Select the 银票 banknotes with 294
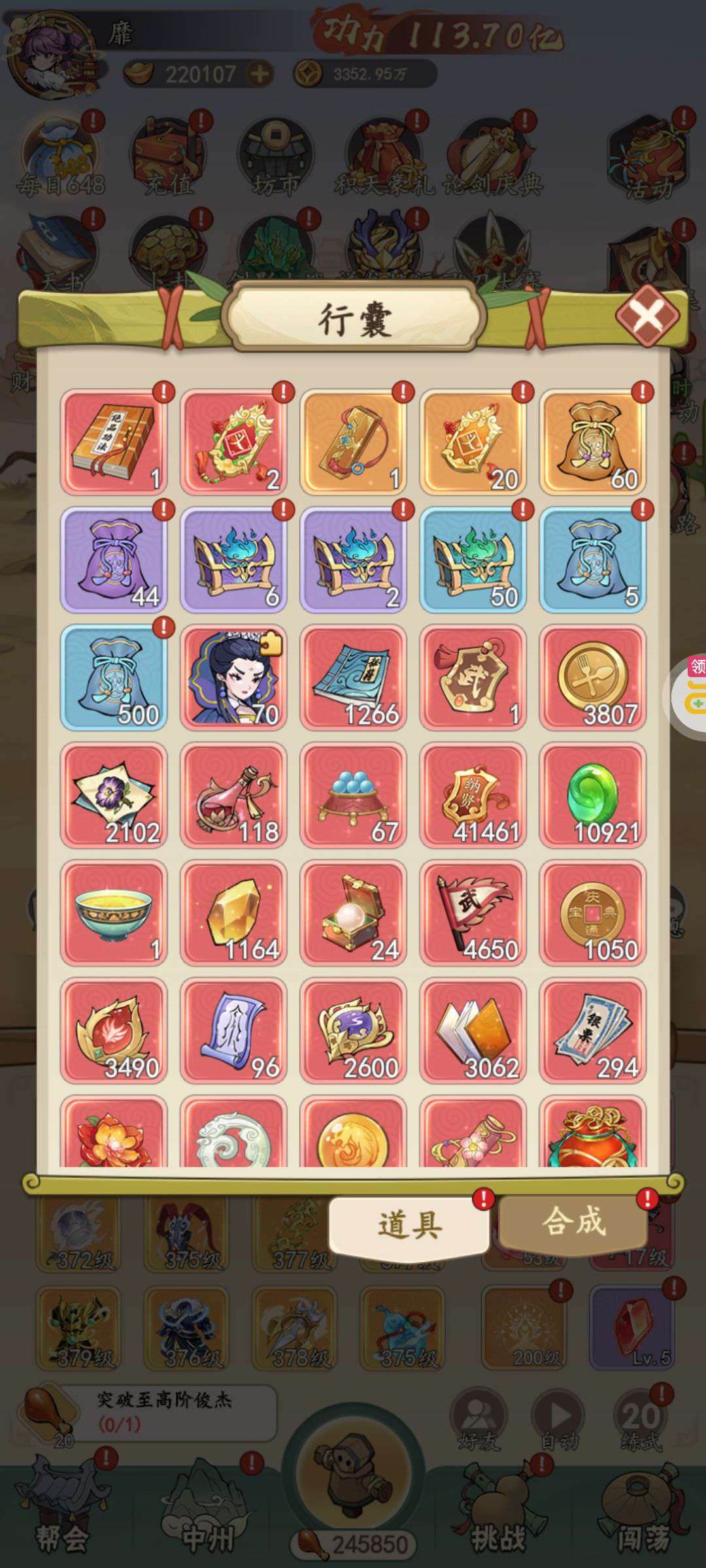 point(592,1030)
